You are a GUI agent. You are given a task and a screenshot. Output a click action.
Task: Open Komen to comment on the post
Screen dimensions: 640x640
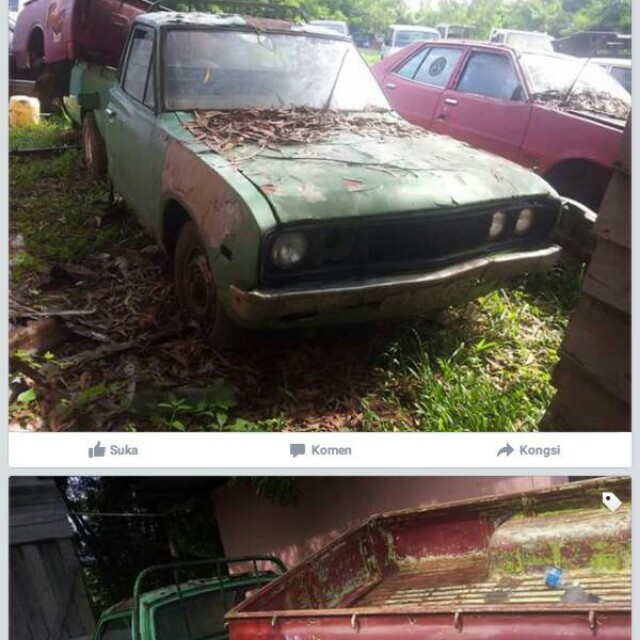pos(320,450)
